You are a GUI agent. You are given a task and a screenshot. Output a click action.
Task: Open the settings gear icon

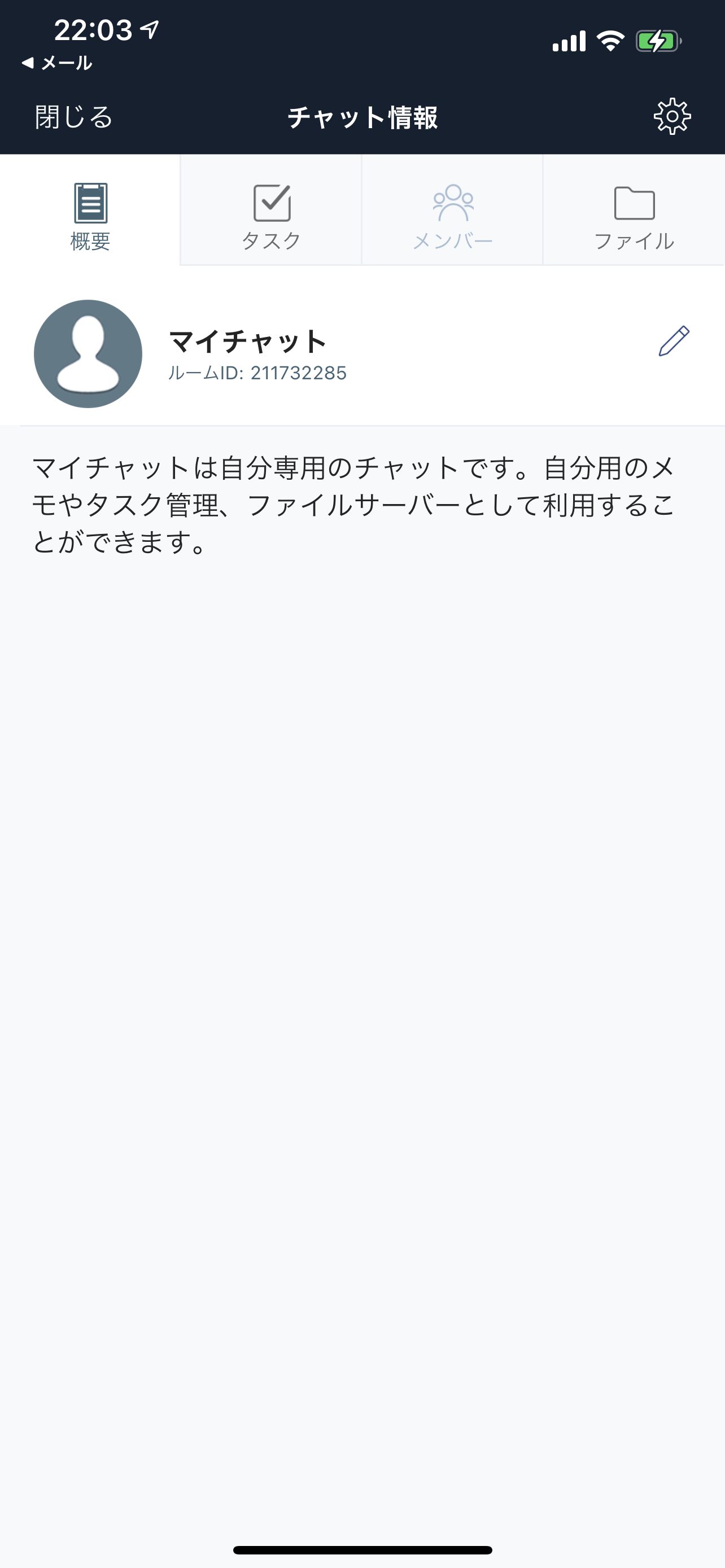tap(672, 116)
